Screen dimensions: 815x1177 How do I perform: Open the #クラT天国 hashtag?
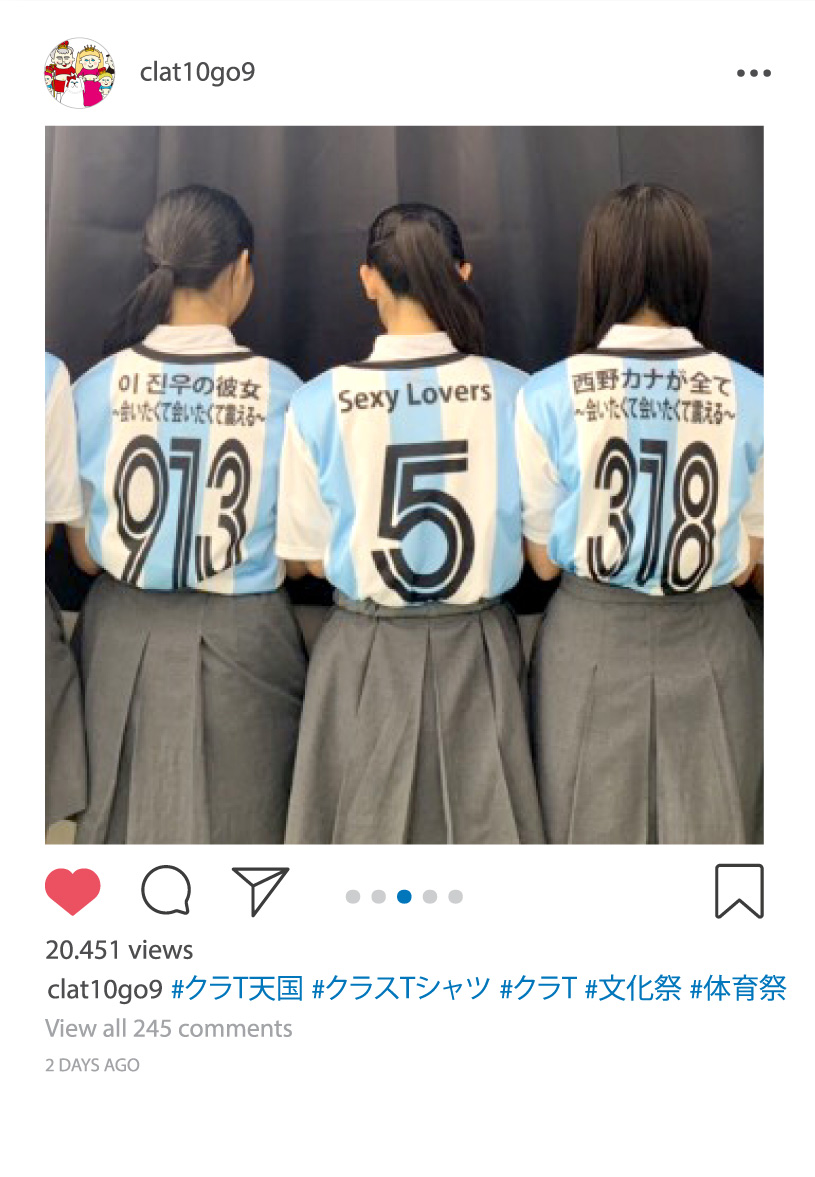[x=236, y=989]
